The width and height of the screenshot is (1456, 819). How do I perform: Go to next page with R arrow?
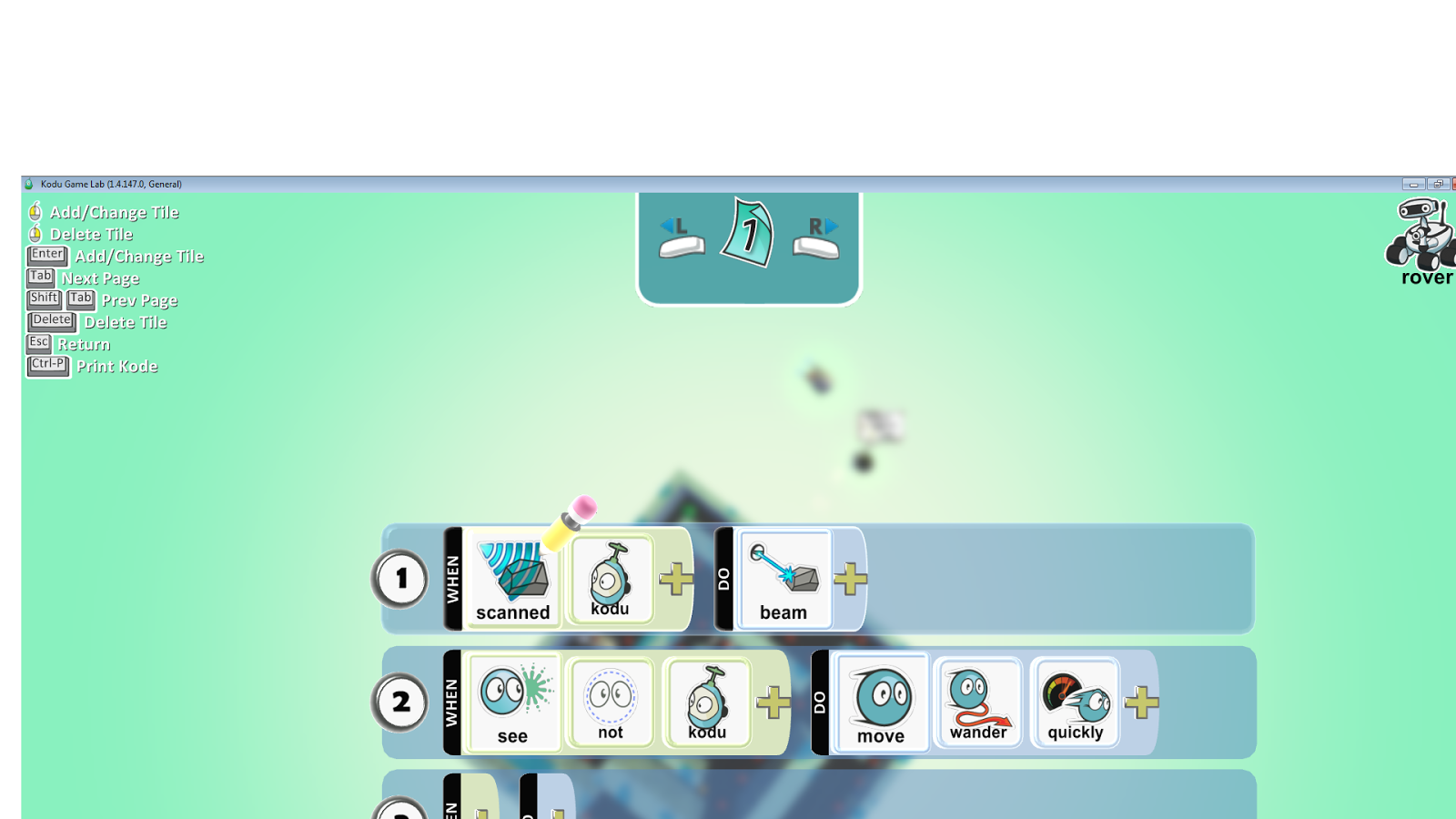(816, 238)
